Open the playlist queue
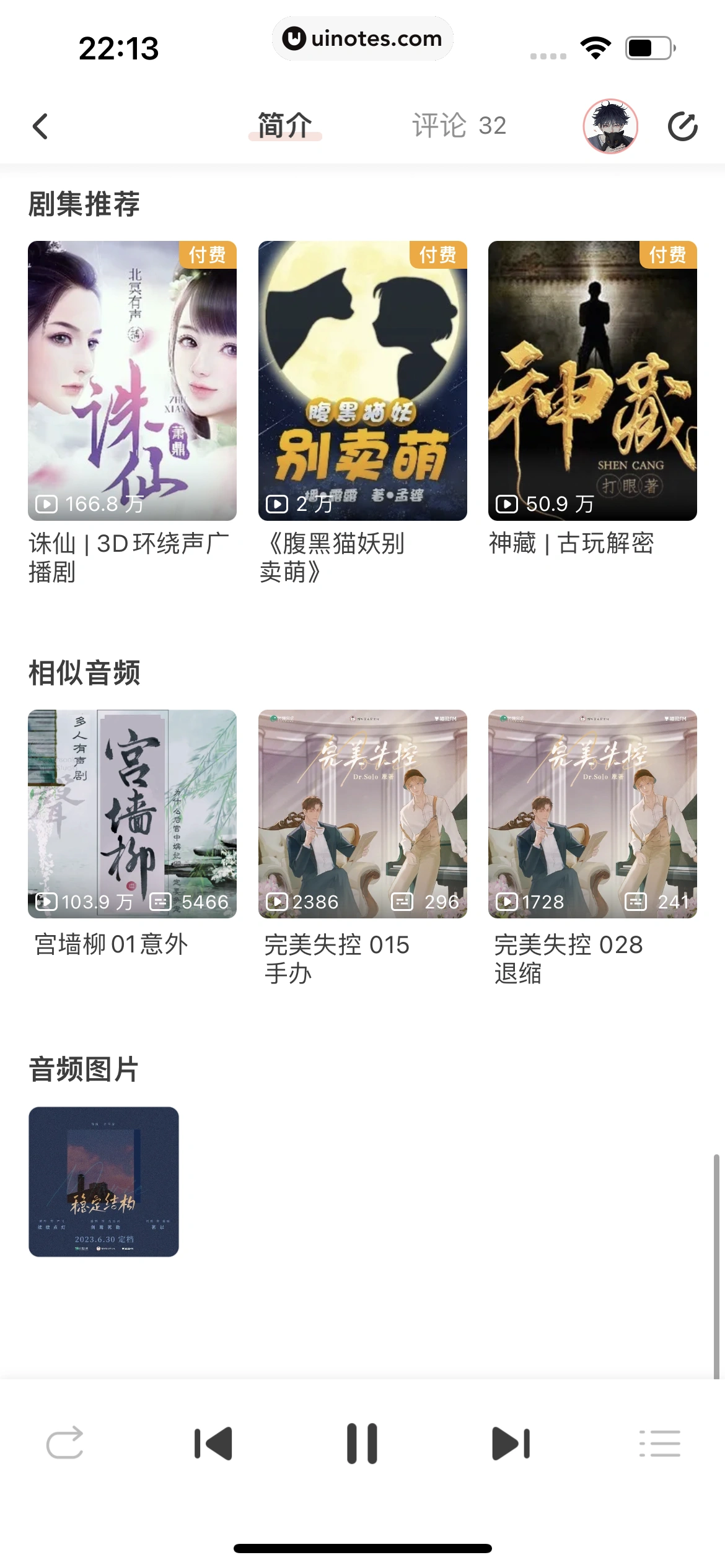This screenshot has height=1568, width=725. coord(659,1443)
